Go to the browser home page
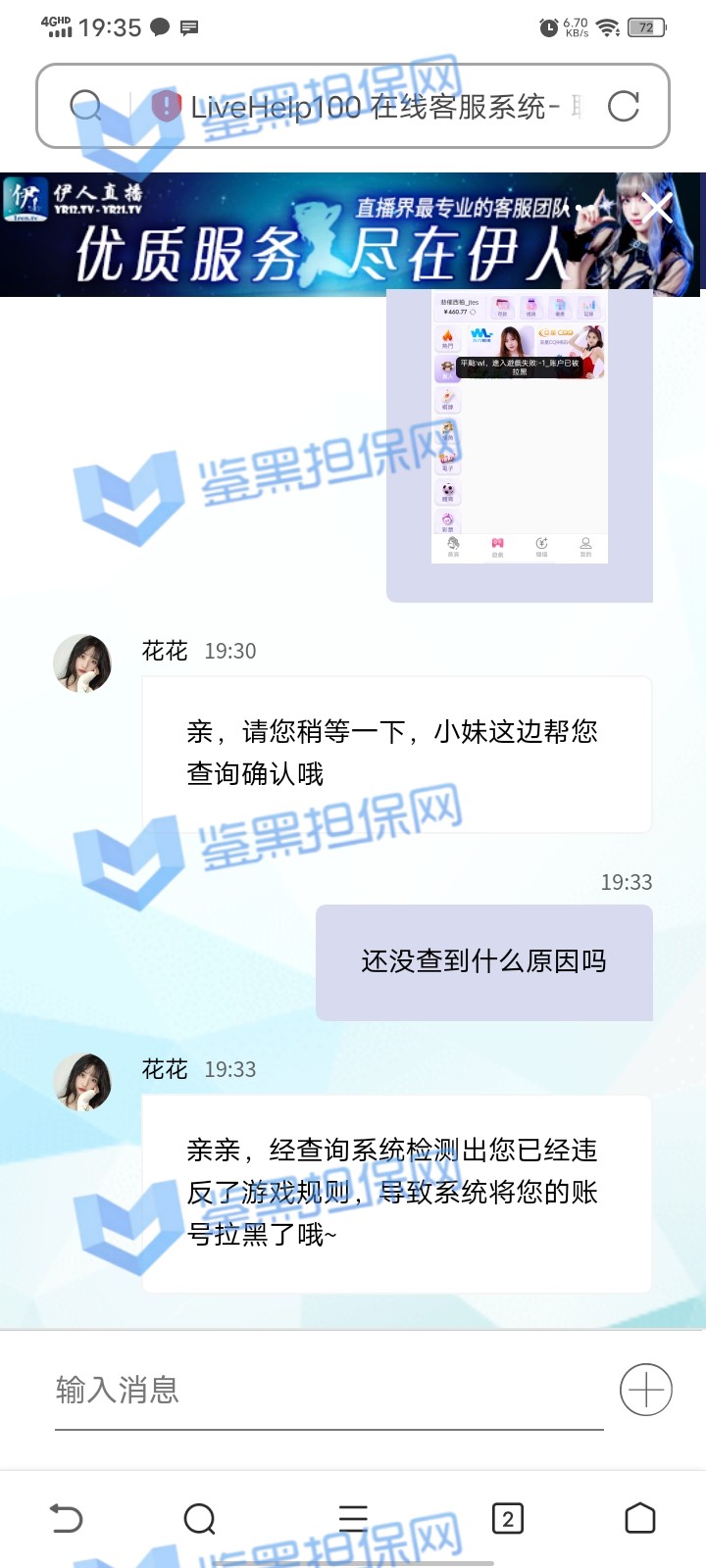The width and height of the screenshot is (706, 1568). [x=639, y=1519]
